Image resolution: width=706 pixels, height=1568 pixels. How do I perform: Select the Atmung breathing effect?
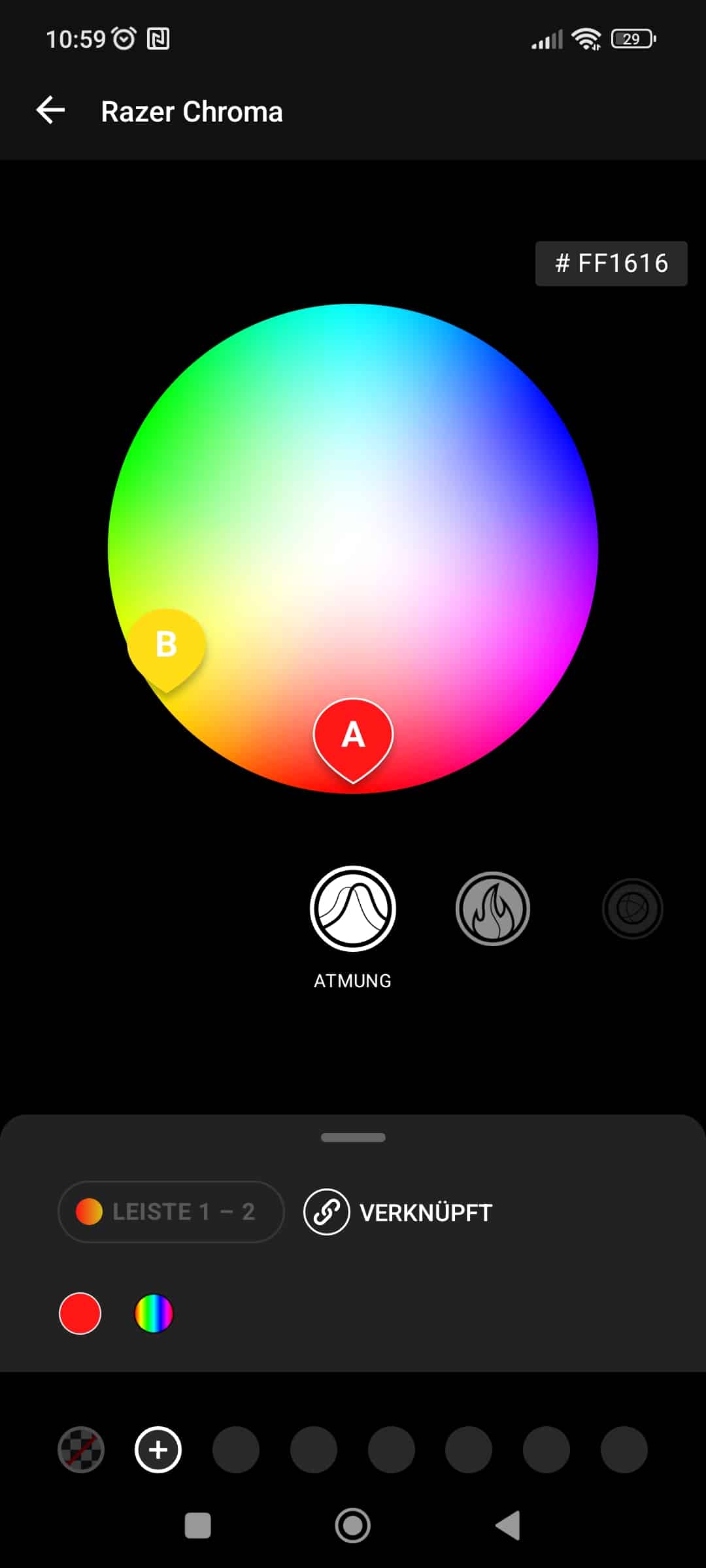coord(353,908)
